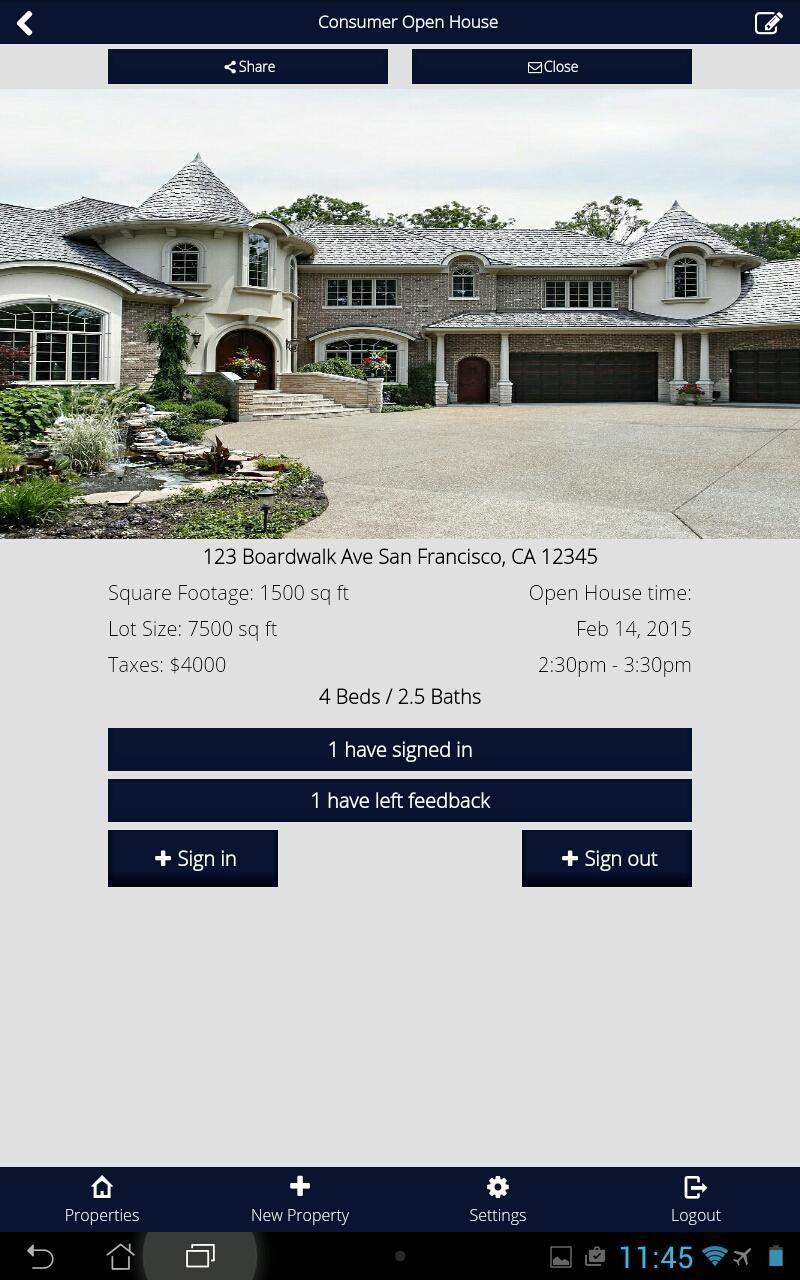Tap the Wi-Fi indicator in the status bar

[x=716, y=1257]
